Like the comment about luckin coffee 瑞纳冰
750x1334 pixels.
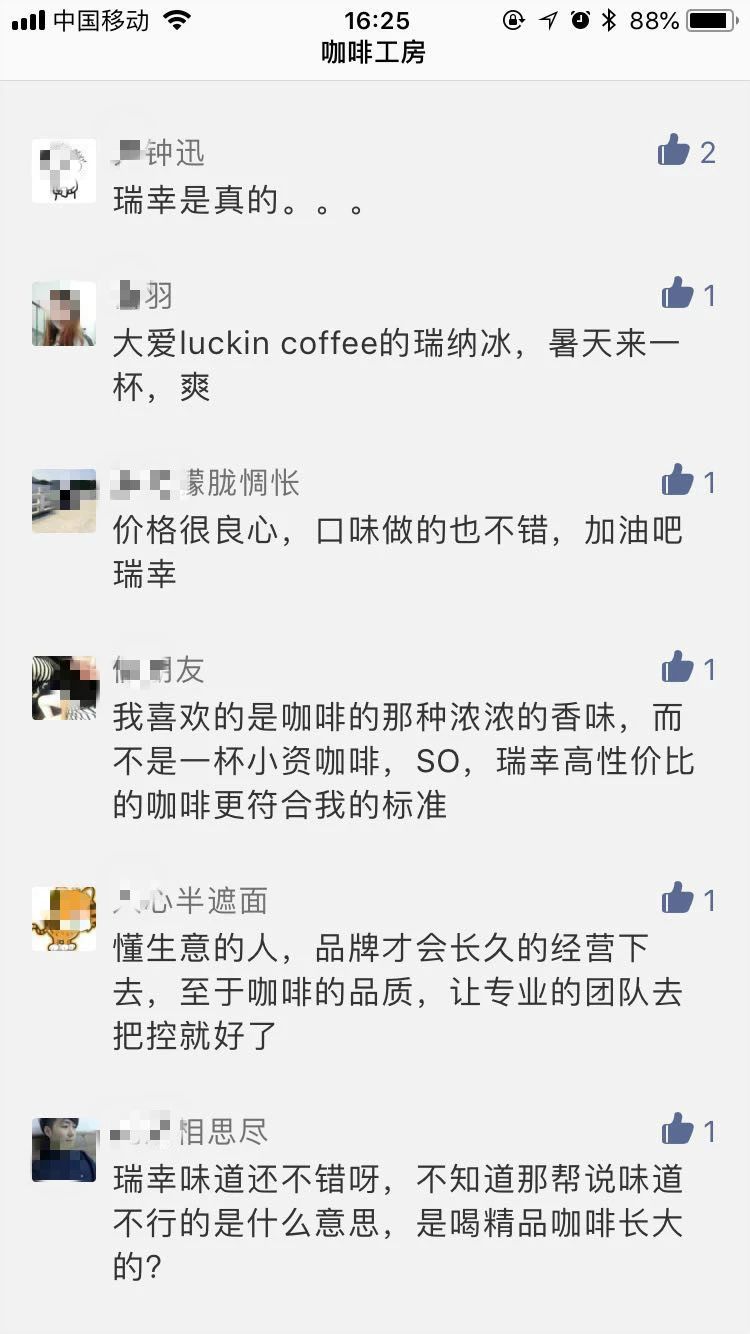coord(678,294)
